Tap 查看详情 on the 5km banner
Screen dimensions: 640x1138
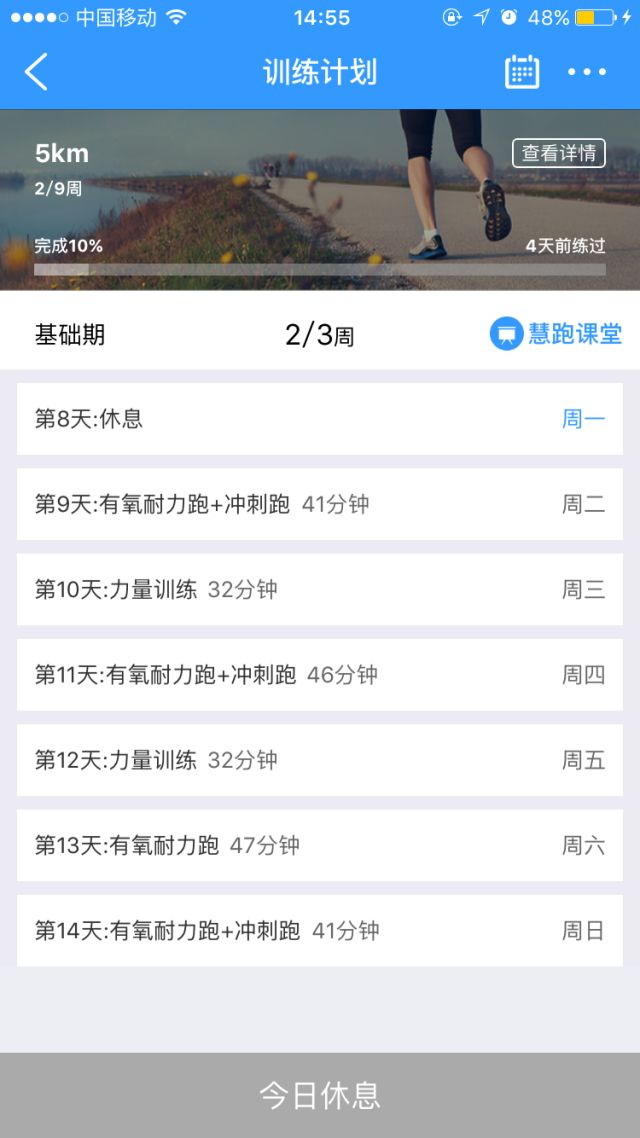tap(559, 153)
